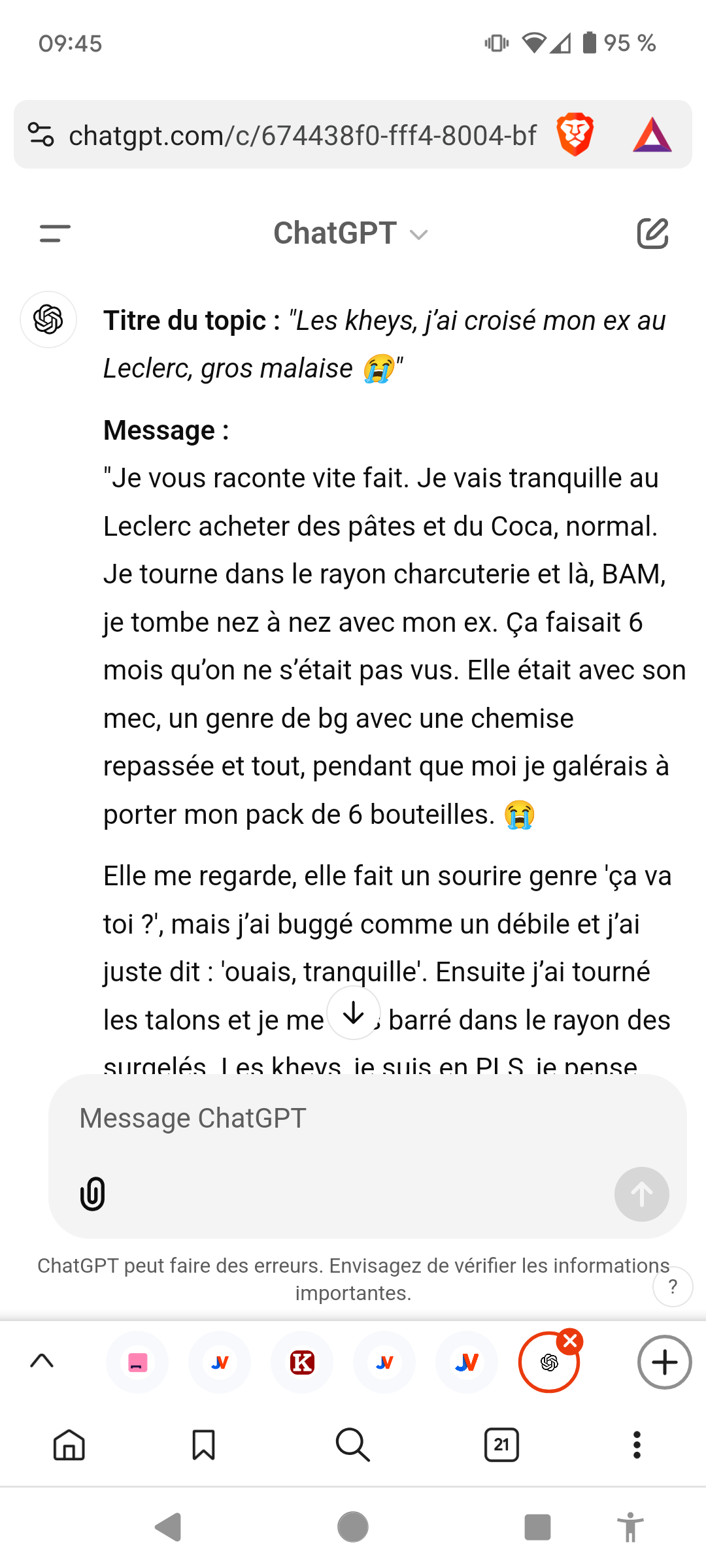Open the tab switcher showing 21 tabs
The image size is (706, 1568).
501,1445
